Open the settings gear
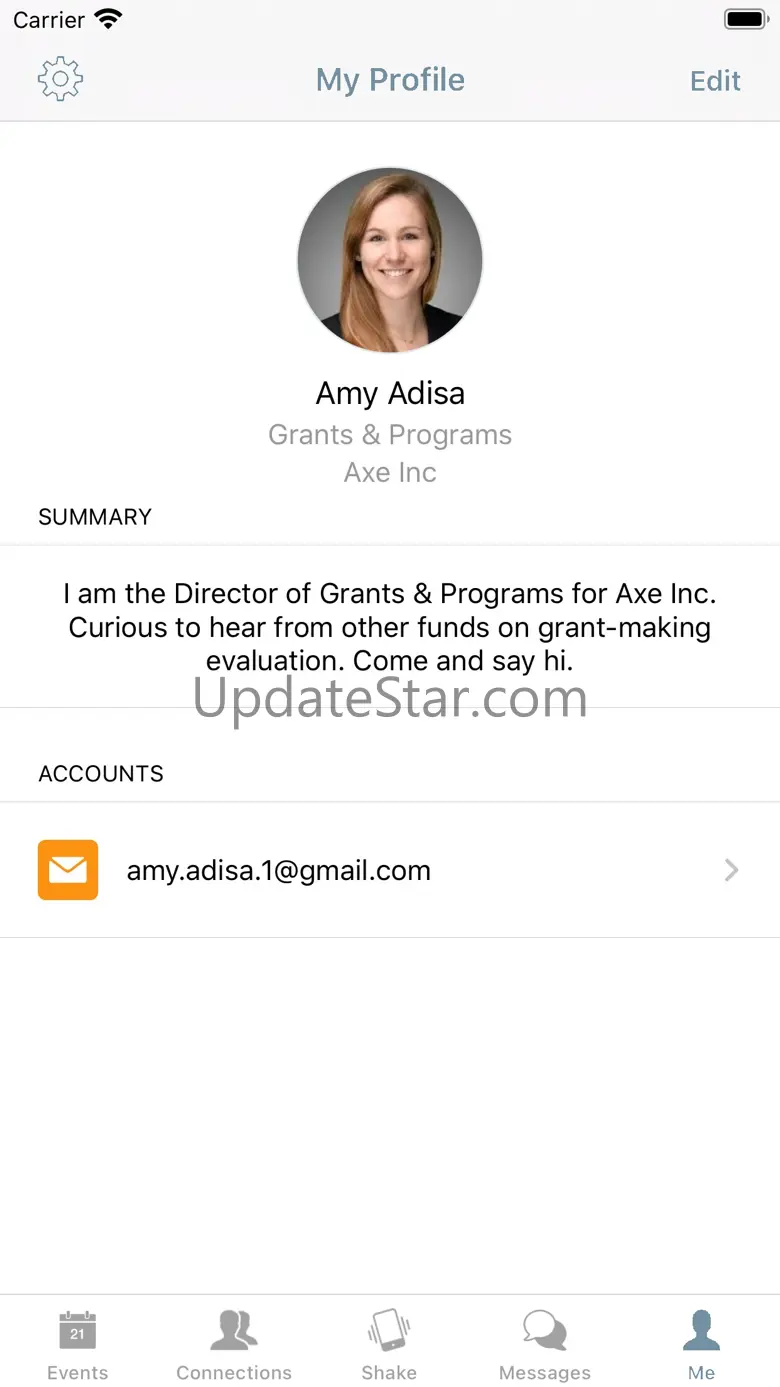This screenshot has height=1387, width=780. [60, 80]
